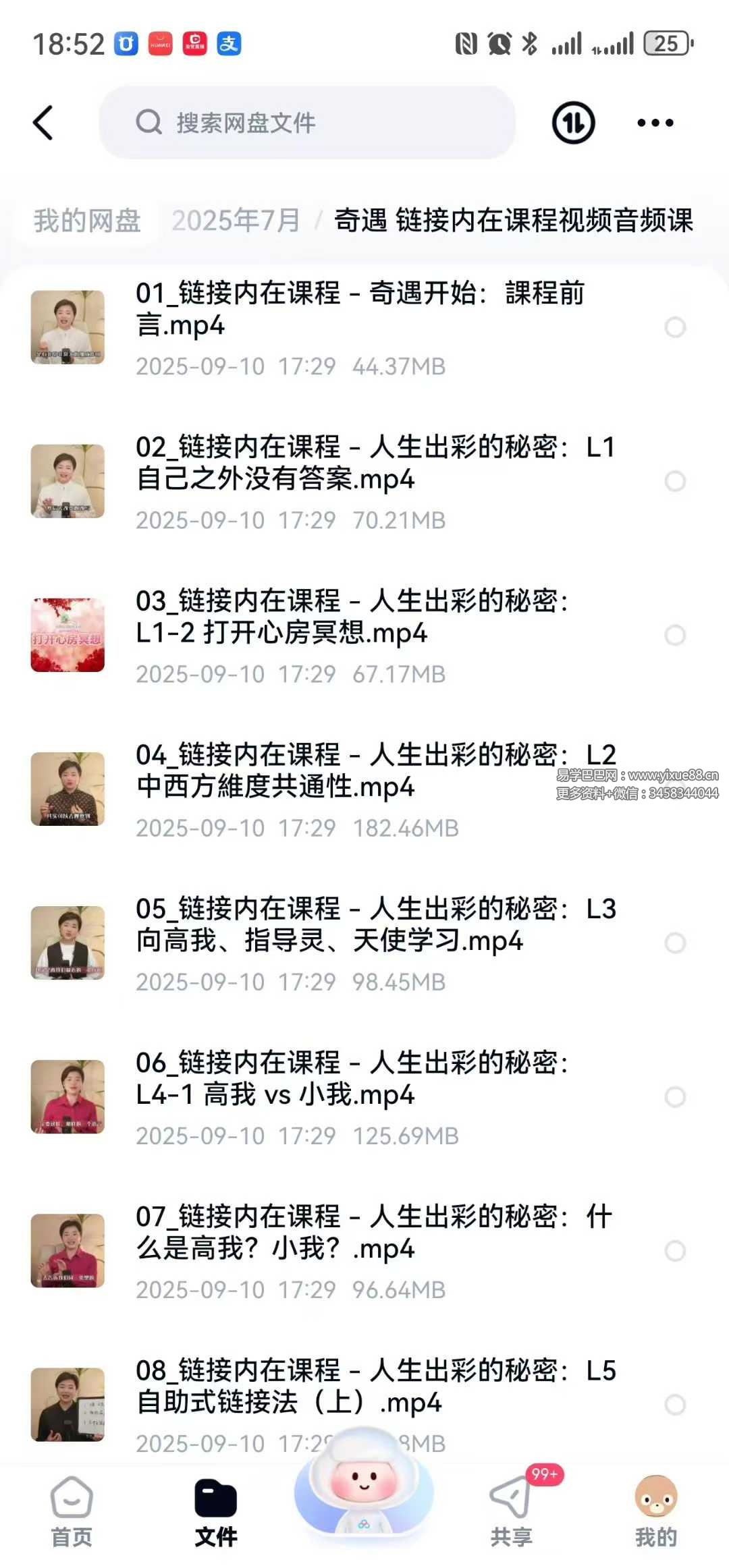This screenshot has width=729, height=1568.
Task: Select the 03 打开心房冥想.mp4 file circle
Action: [675, 636]
